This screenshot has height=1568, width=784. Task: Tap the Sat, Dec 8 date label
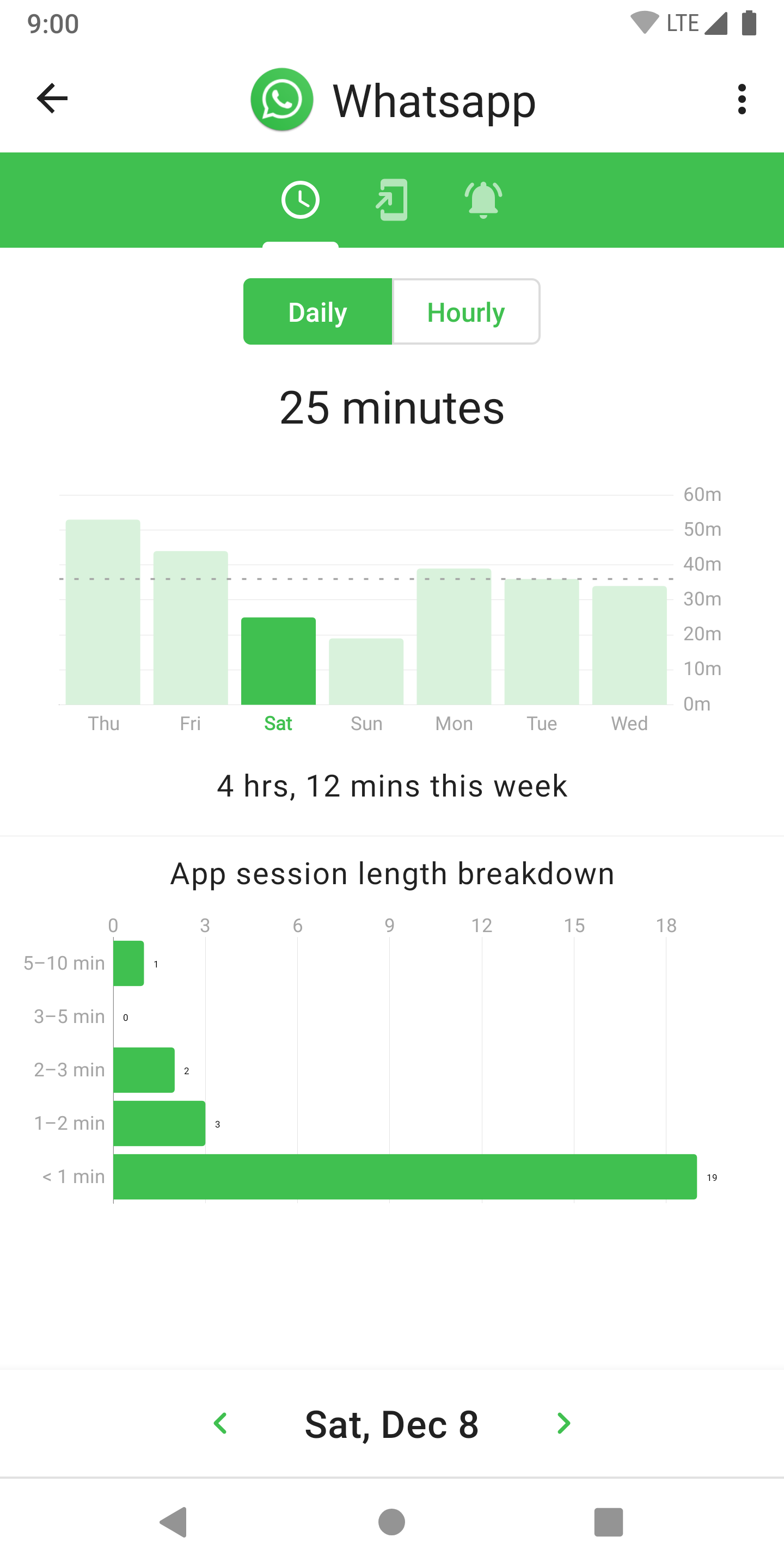(x=392, y=1423)
